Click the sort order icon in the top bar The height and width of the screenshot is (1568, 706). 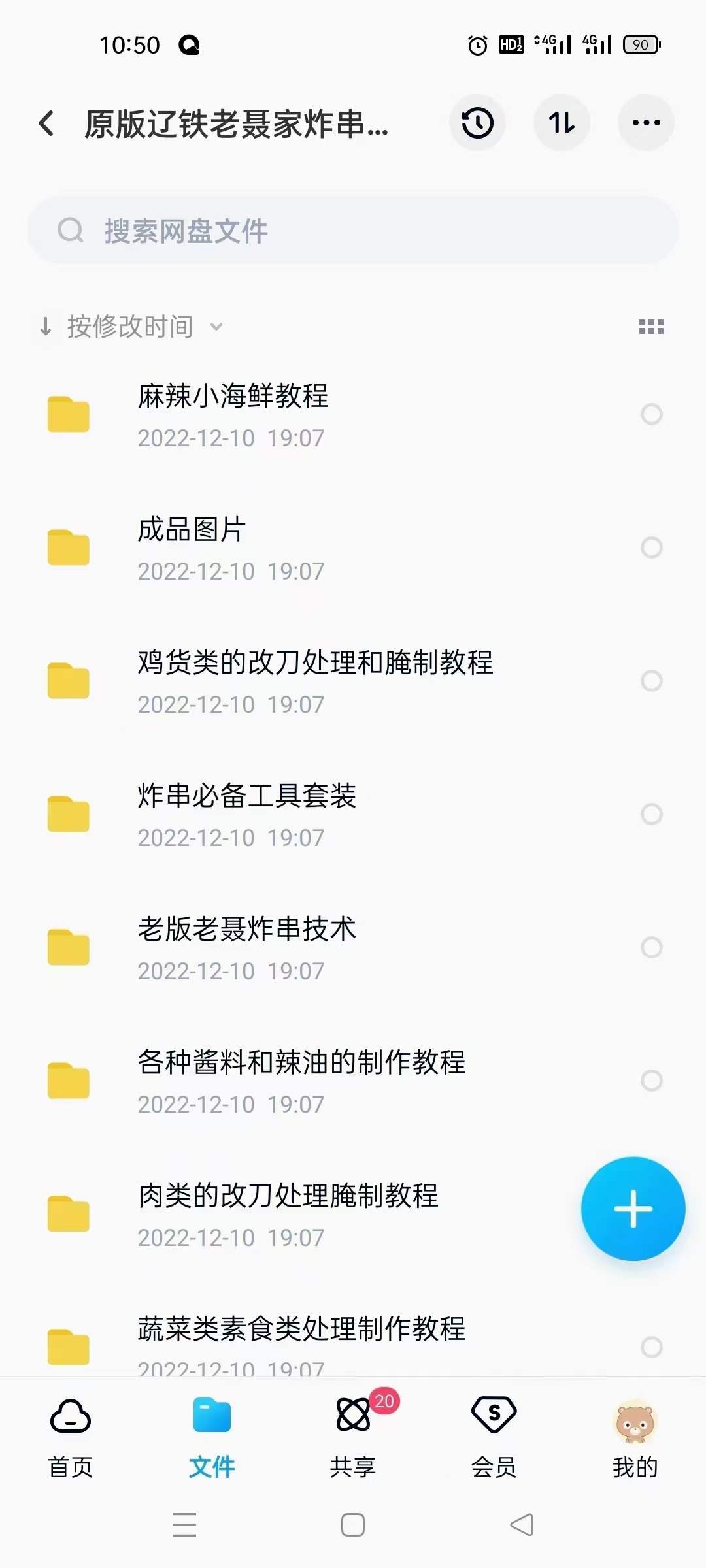[562, 123]
